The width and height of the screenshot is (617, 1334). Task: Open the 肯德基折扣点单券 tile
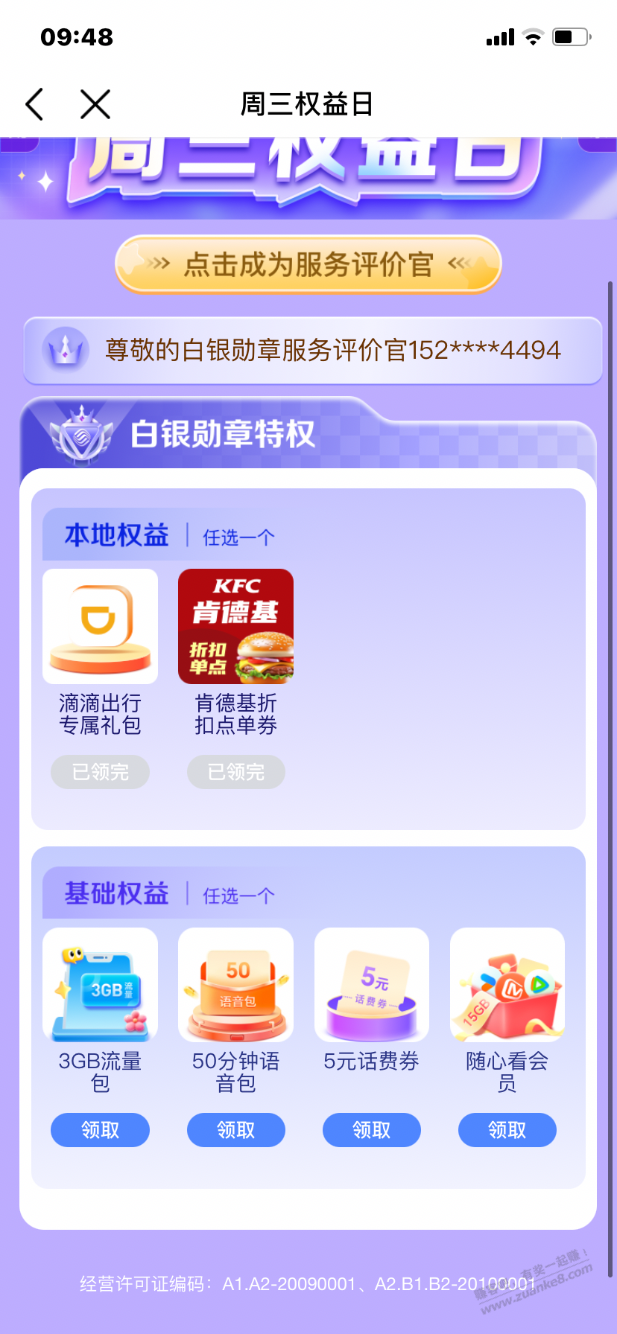coord(236,627)
